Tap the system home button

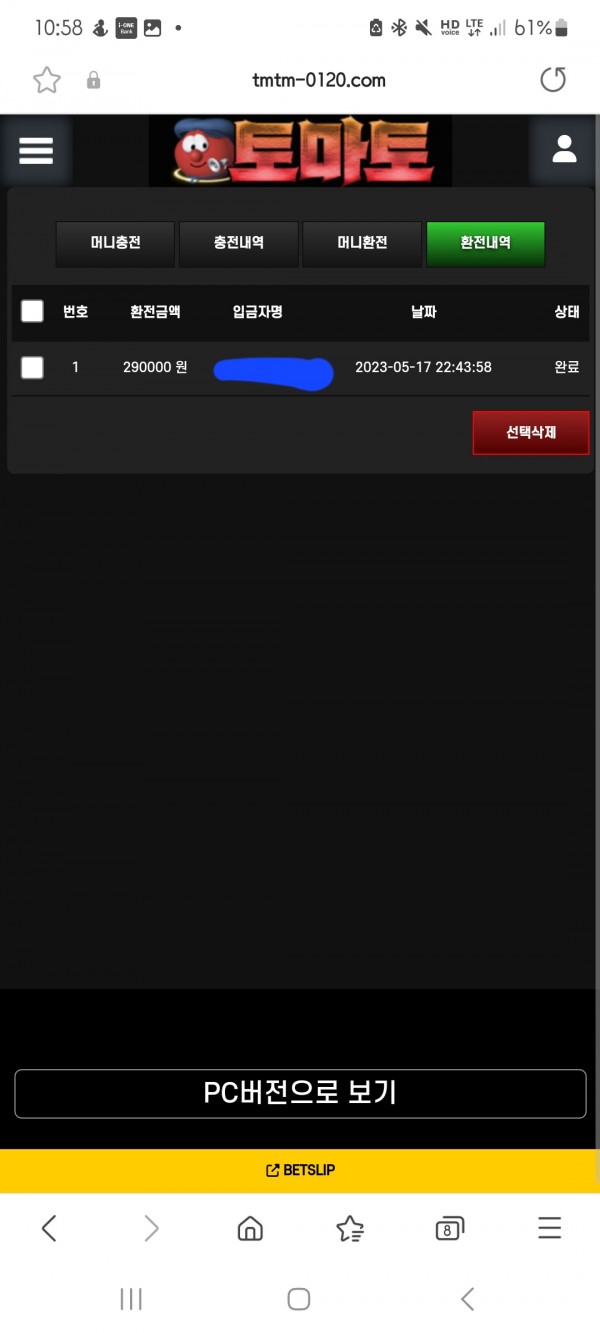(298, 1299)
